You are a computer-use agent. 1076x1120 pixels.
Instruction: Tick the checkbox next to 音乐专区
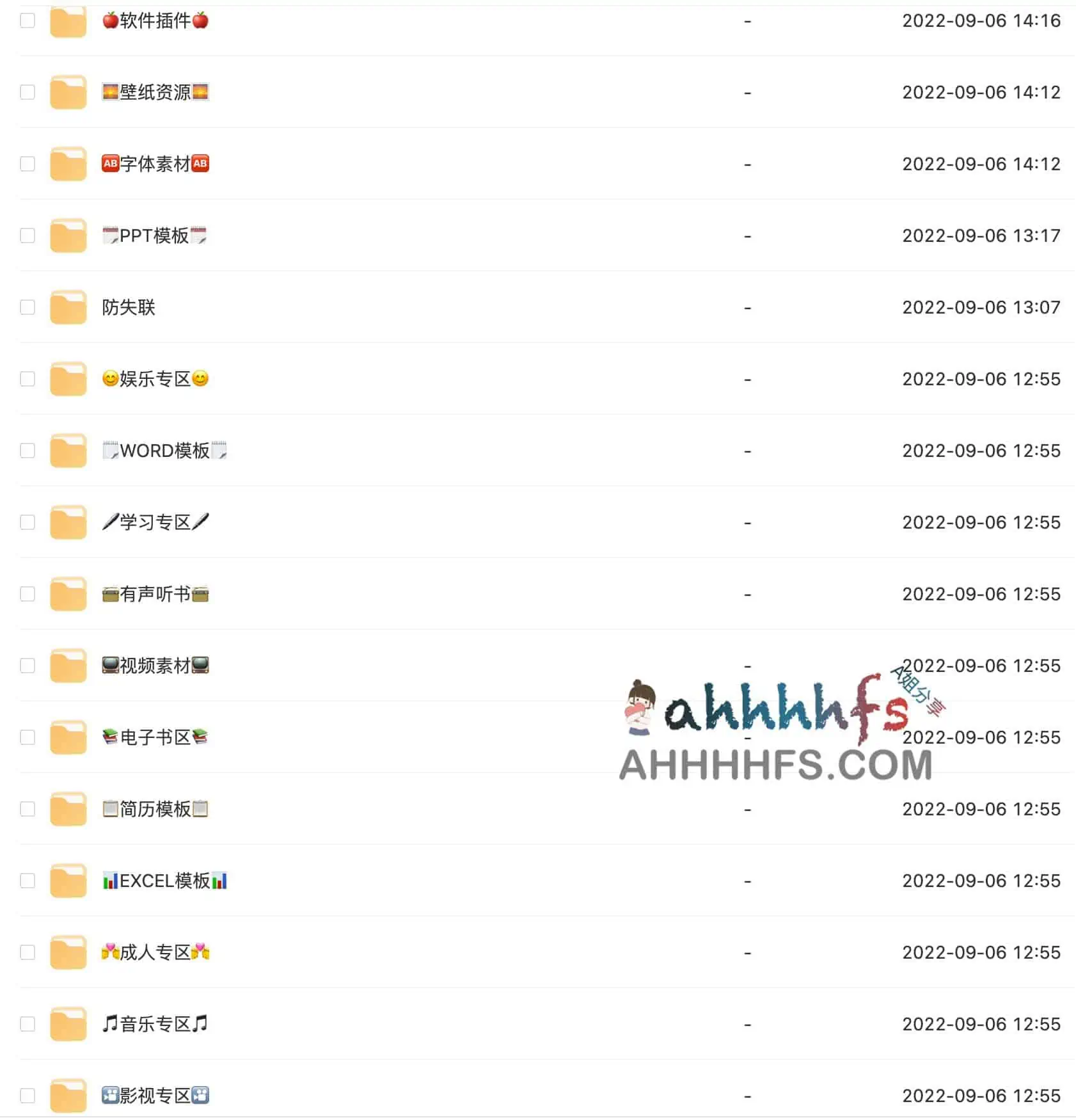point(28,1025)
